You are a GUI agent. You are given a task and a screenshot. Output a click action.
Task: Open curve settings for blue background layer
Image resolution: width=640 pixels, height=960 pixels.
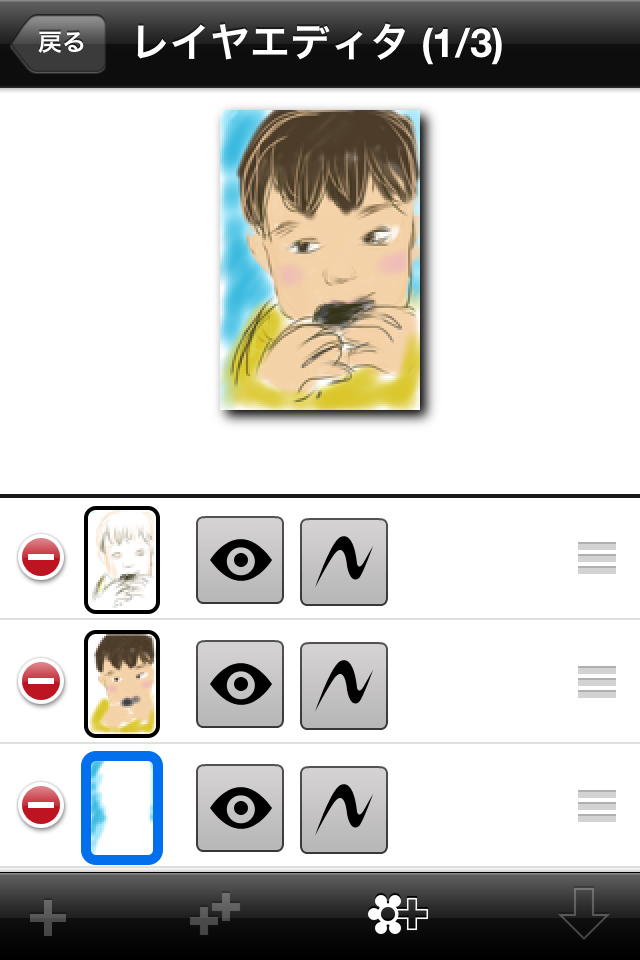344,808
